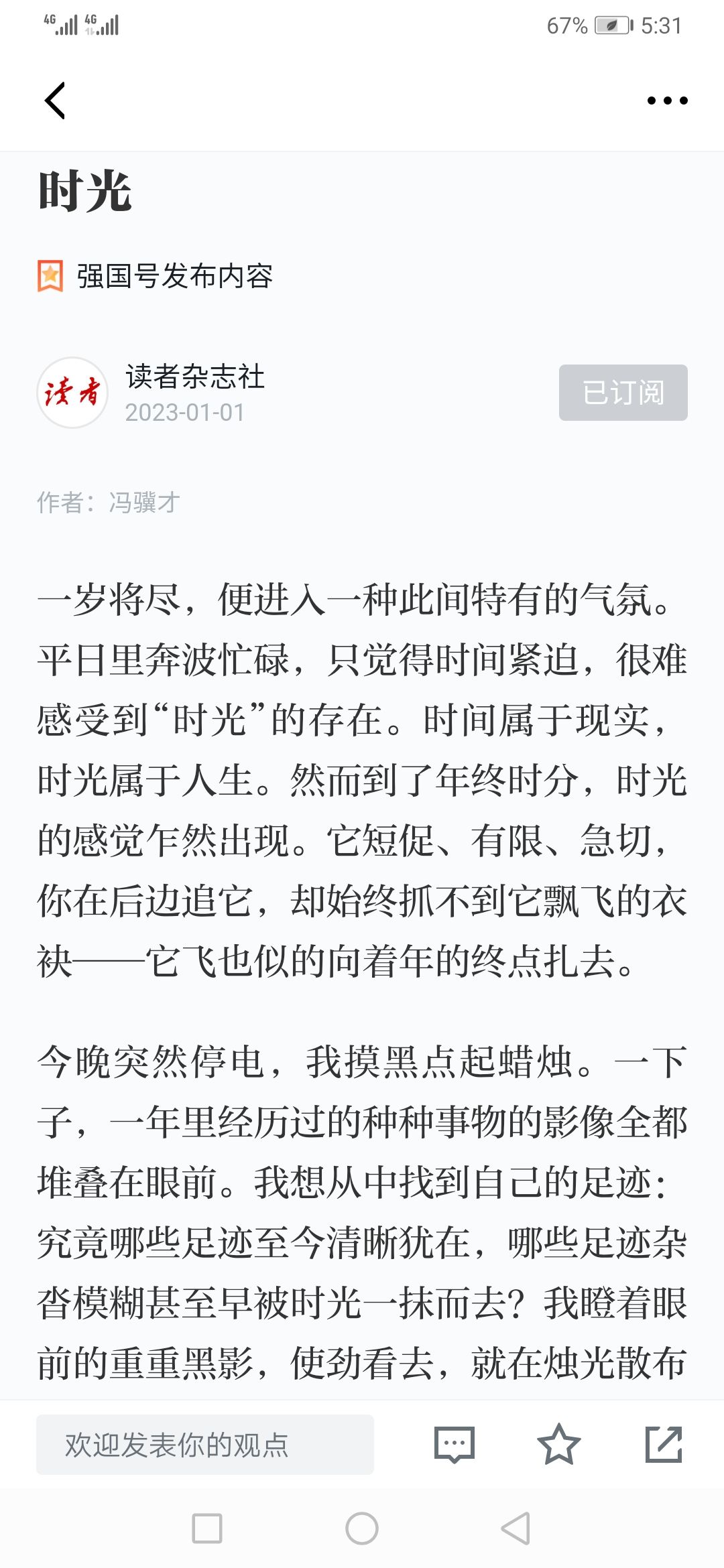
Task: Favorite this article with the star icon
Action: [558, 1445]
